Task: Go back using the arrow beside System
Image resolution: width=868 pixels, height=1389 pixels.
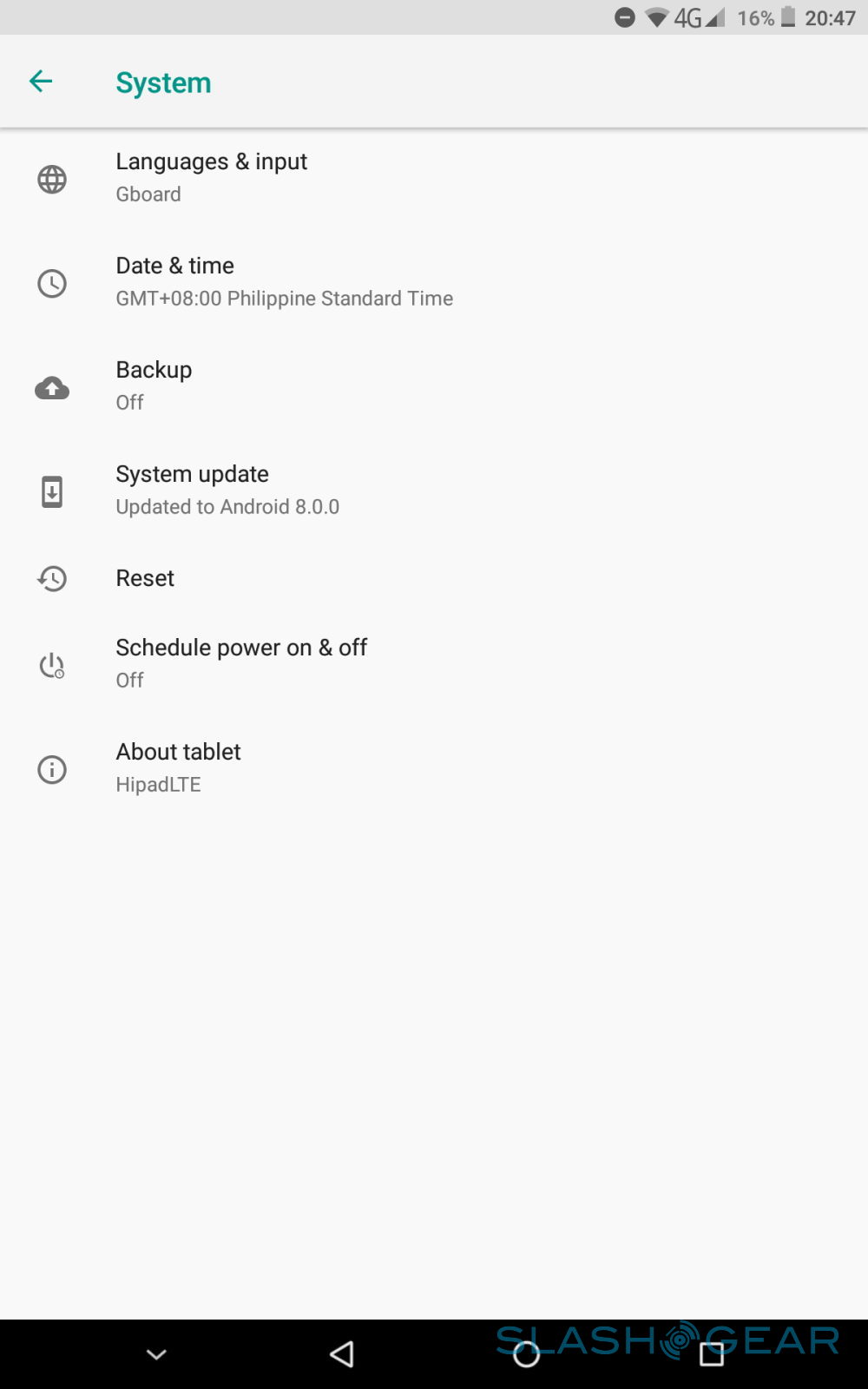Action: coord(41,82)
